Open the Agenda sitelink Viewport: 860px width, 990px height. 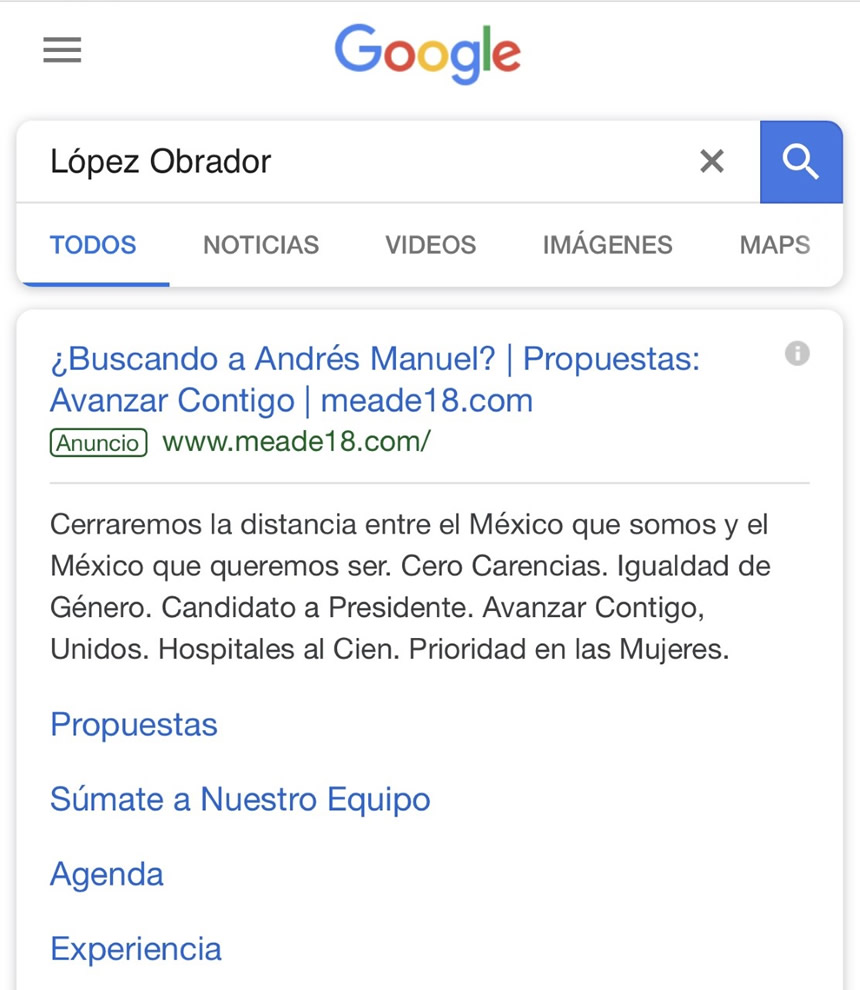pos(107,875)
